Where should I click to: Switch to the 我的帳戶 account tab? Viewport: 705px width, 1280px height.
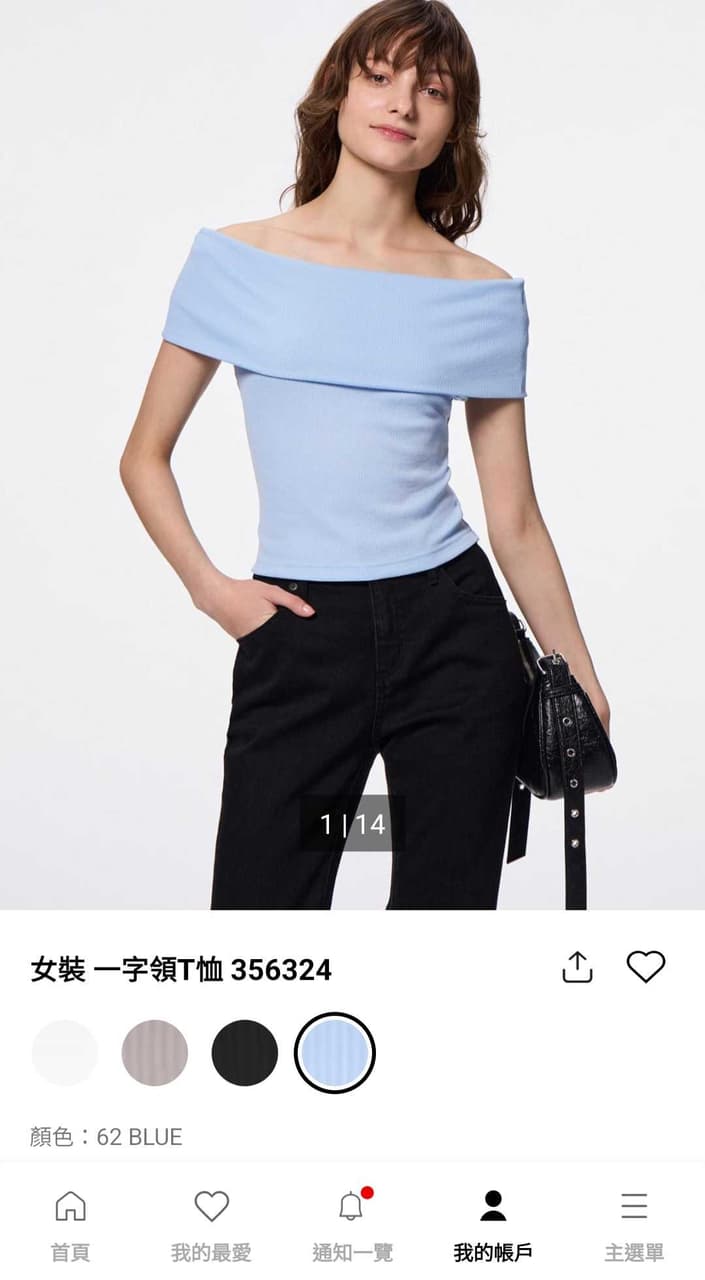(493, 1224)
